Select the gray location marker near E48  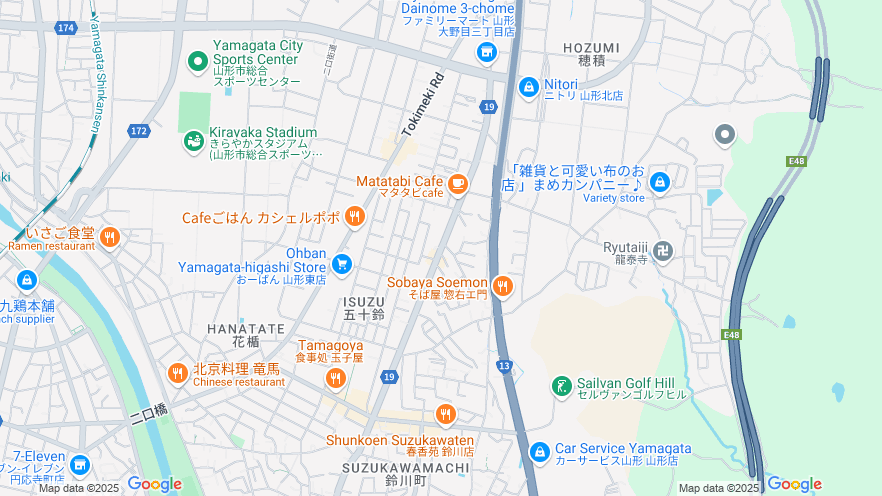pyautogui.click(x=725, y=134)
